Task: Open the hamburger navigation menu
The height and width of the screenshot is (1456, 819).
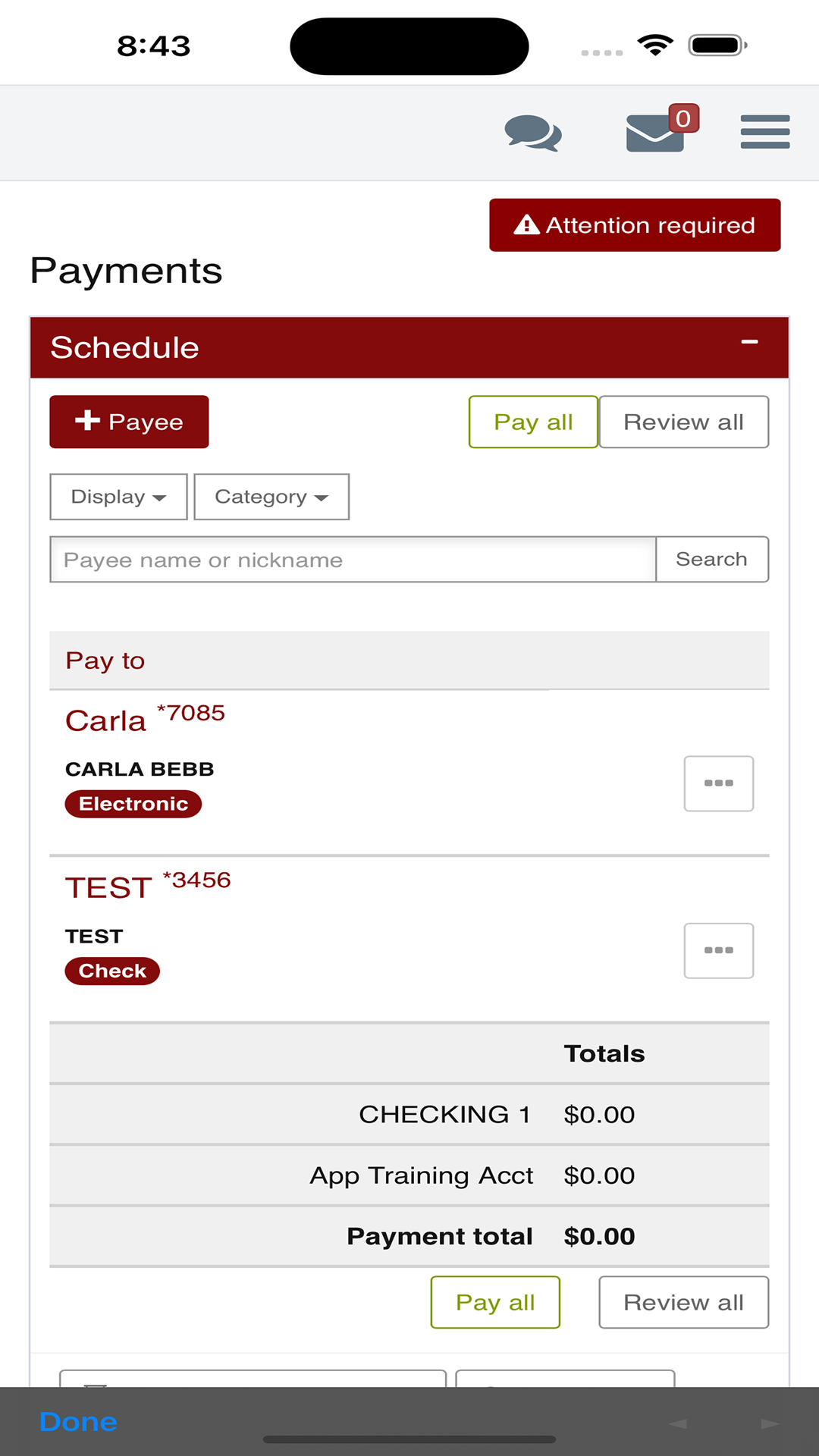Action: tap(764, 132)
